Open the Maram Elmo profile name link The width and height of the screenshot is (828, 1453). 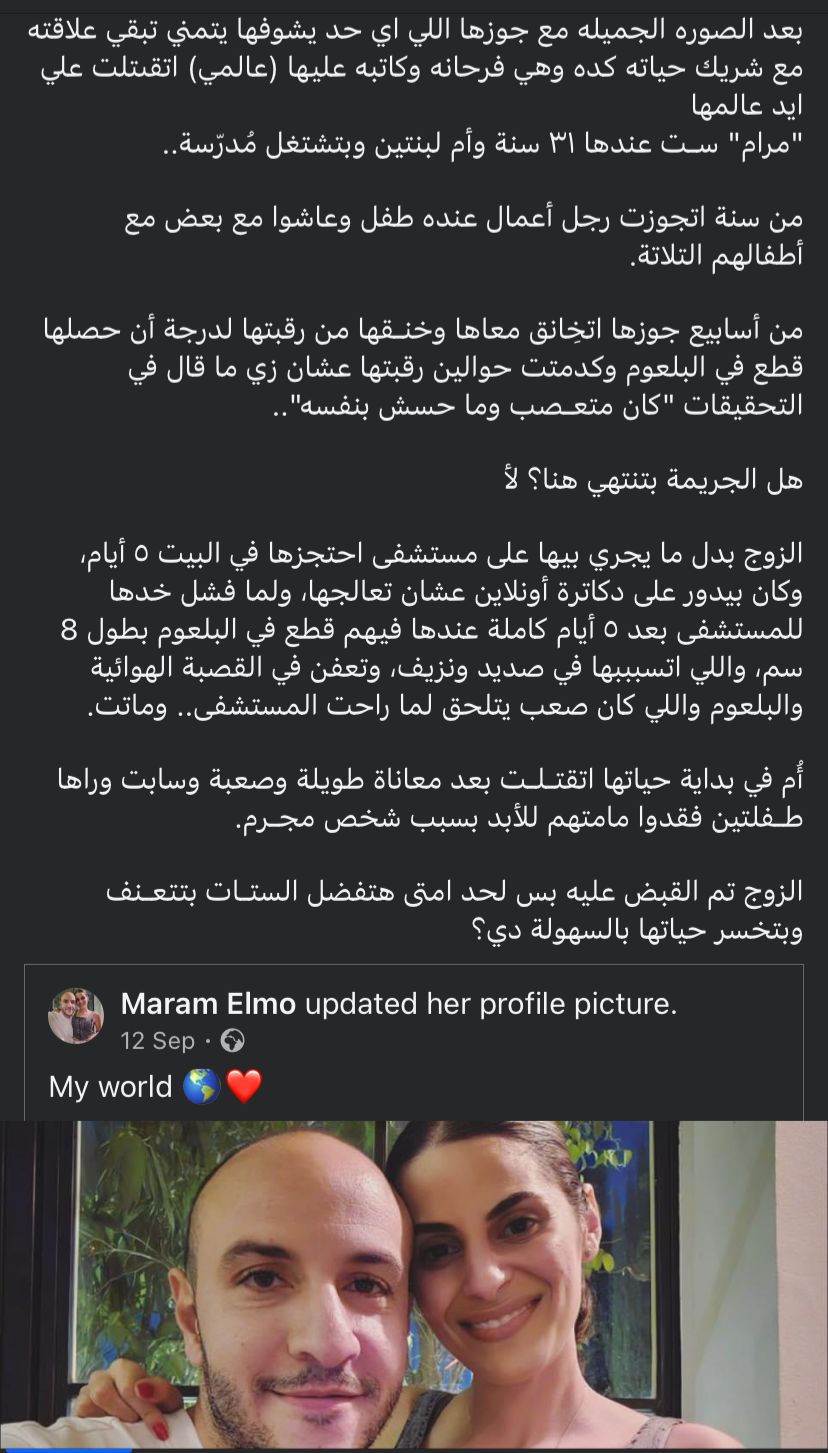[x=208, y=1004]
